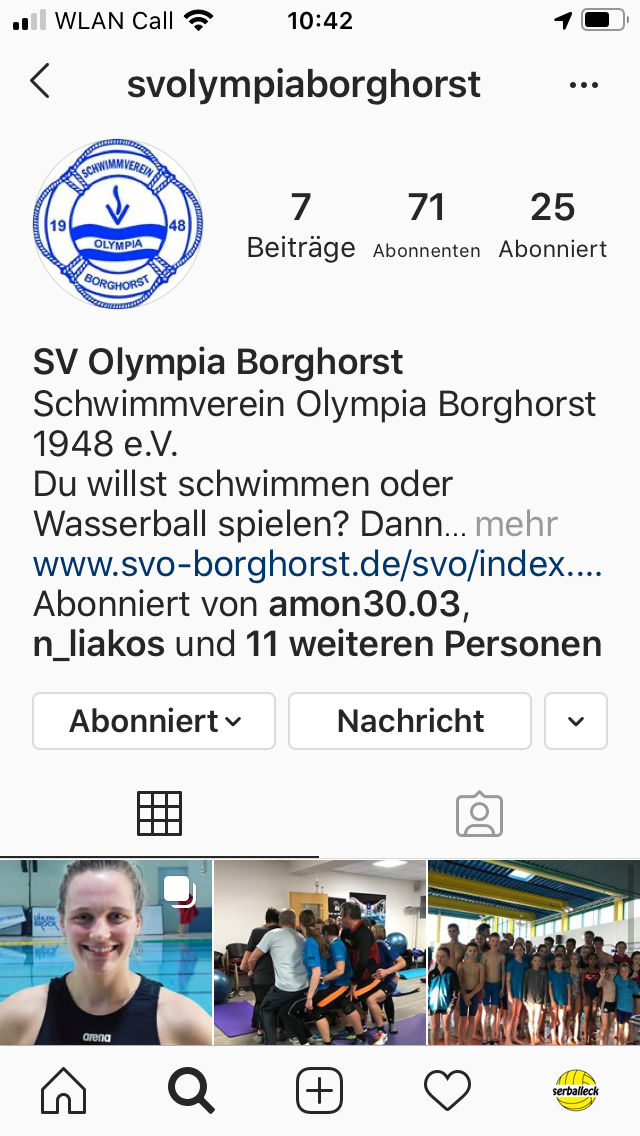Open the swim team pool group photo
This screenshot has height=1136, width=640.
point(534,952)
